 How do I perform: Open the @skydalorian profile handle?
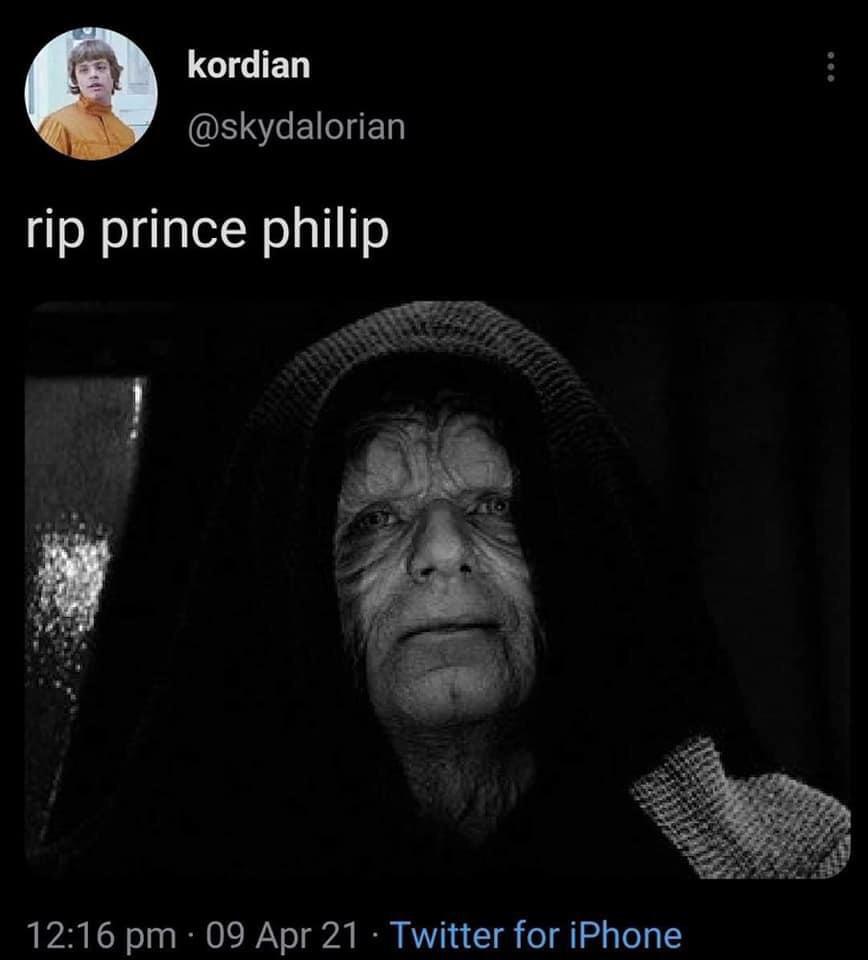[296, 127]
